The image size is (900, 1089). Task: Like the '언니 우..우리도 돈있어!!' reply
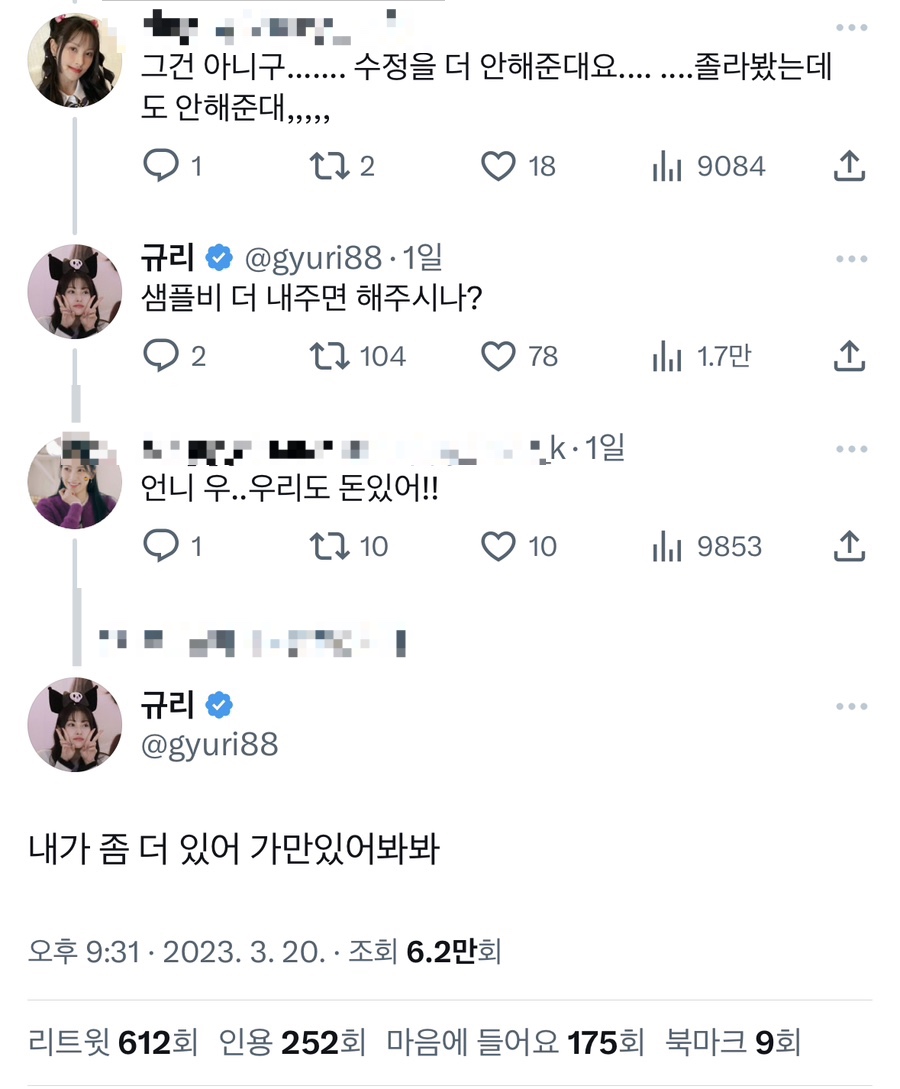pyautogui.click(x=497, y=547)
